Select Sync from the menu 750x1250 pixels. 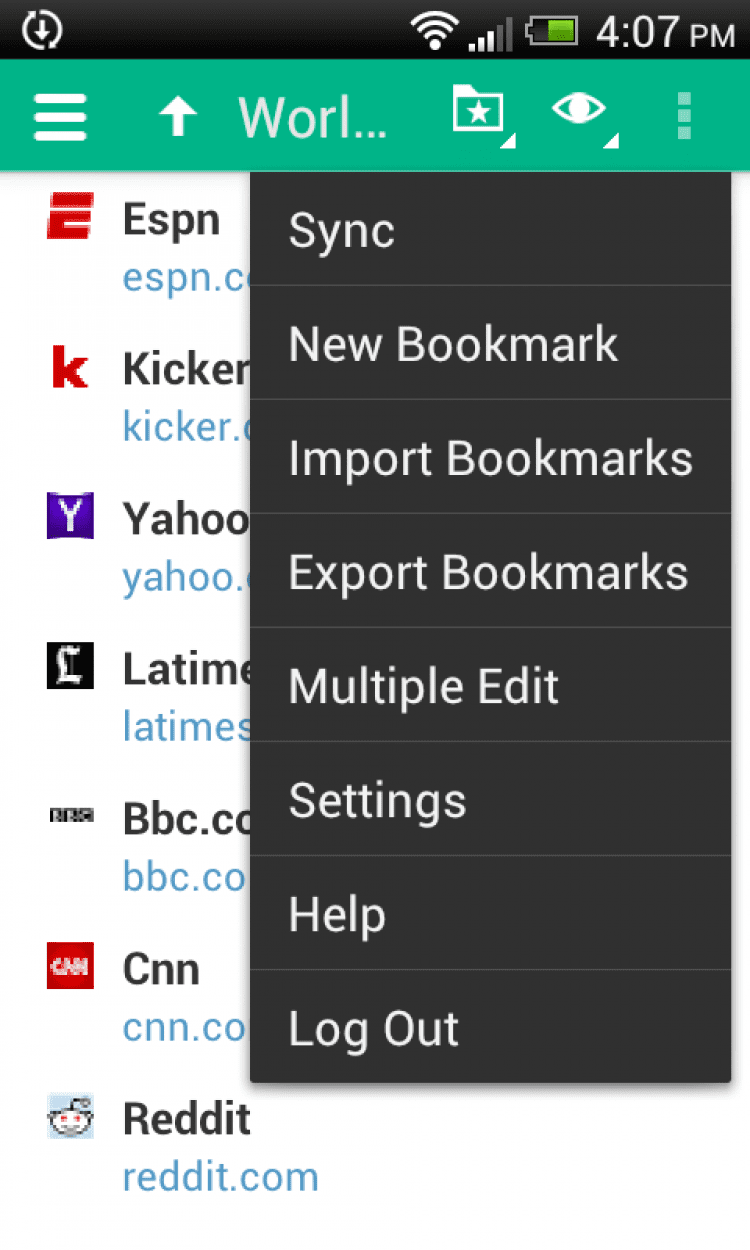tap(490, 230)
